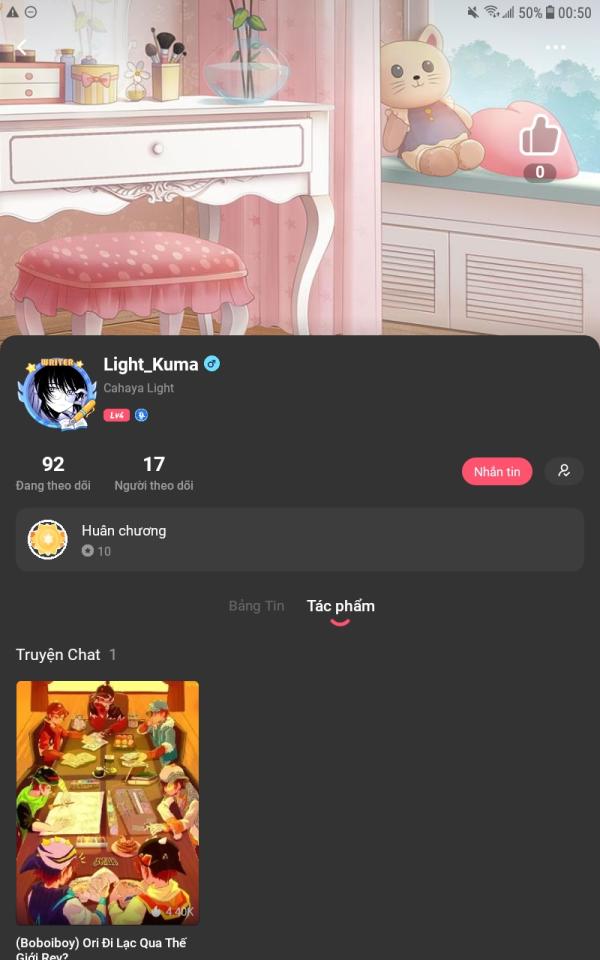Open the Huân chương medals row

(299, 539)
